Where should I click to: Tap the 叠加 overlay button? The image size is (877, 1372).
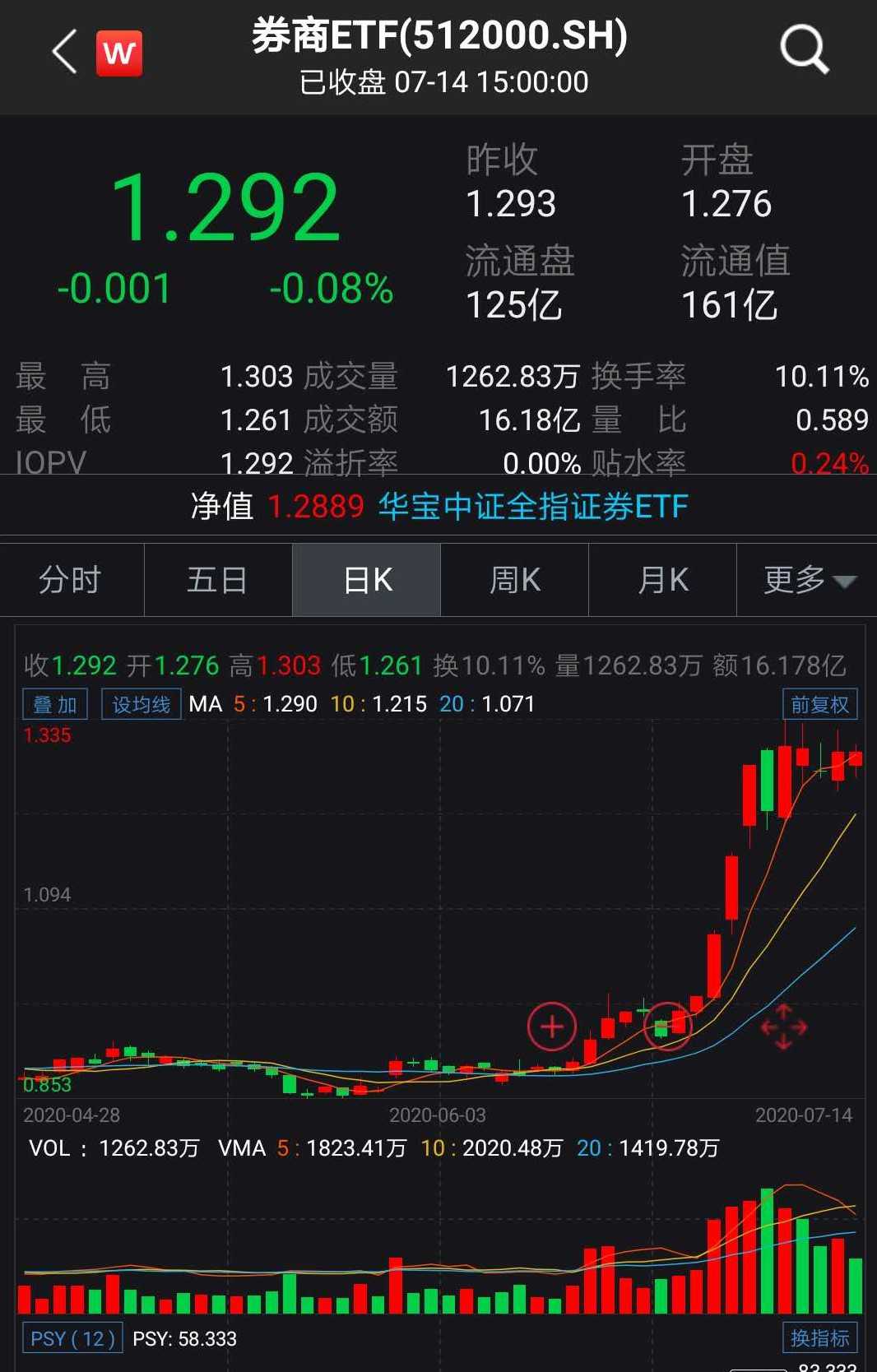click(55, 705)
